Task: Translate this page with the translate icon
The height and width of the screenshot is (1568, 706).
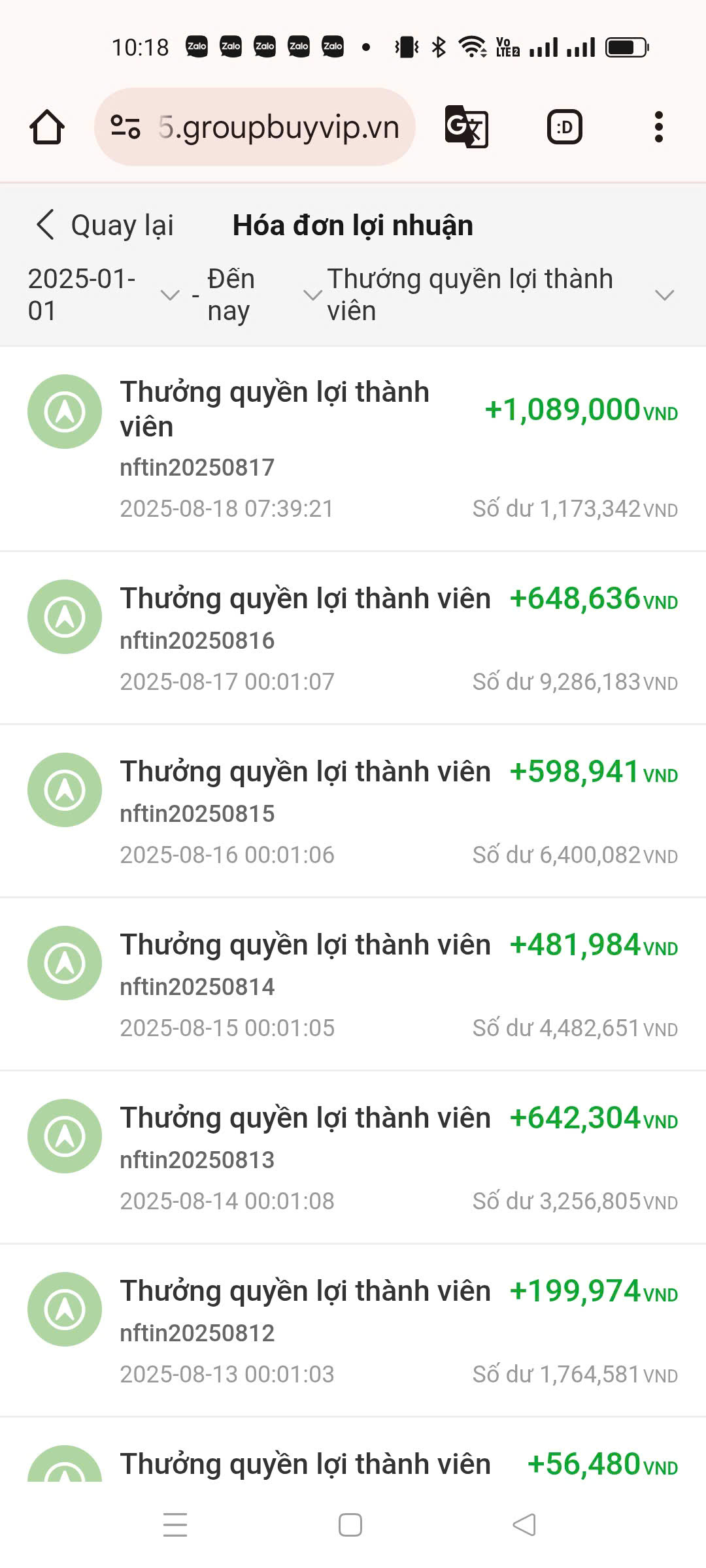Action: click(466, 127)
